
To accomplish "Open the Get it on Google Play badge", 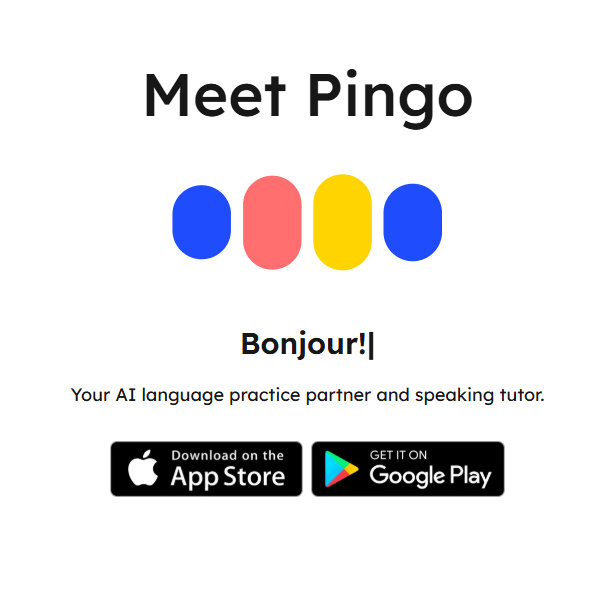I will point(408,469).
